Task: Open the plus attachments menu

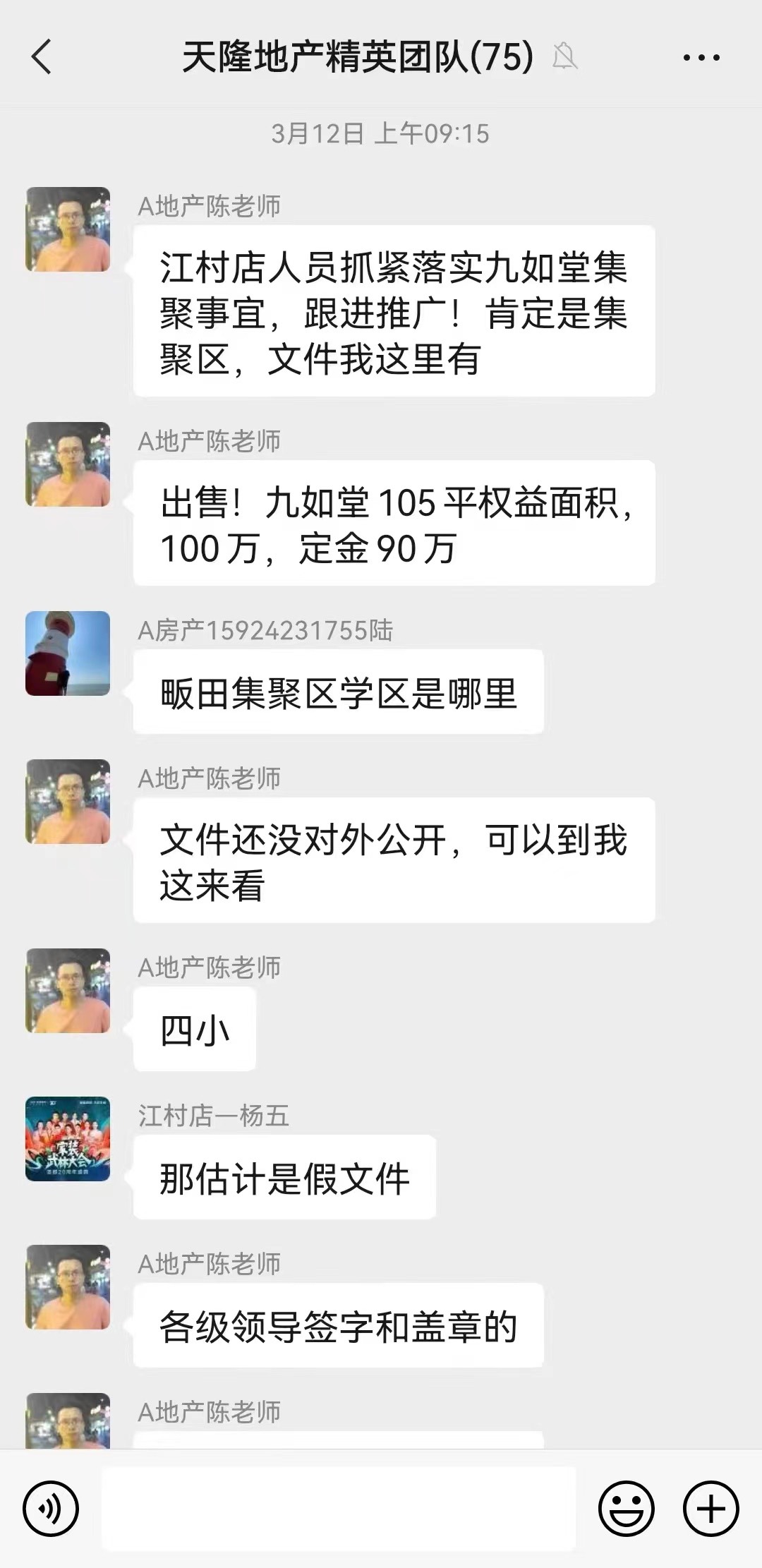Action: (710, 1509)
